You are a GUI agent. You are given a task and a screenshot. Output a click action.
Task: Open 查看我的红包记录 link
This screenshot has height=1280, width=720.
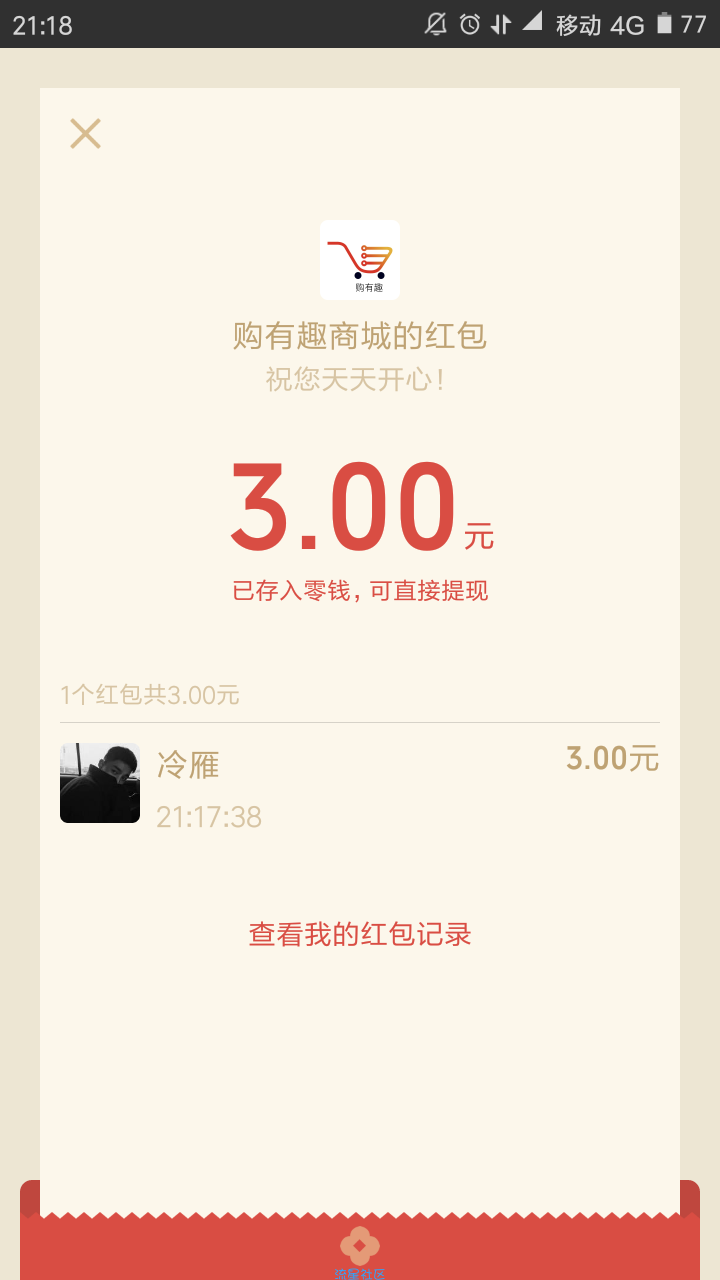pyautogui.click(x=360, y=934)
